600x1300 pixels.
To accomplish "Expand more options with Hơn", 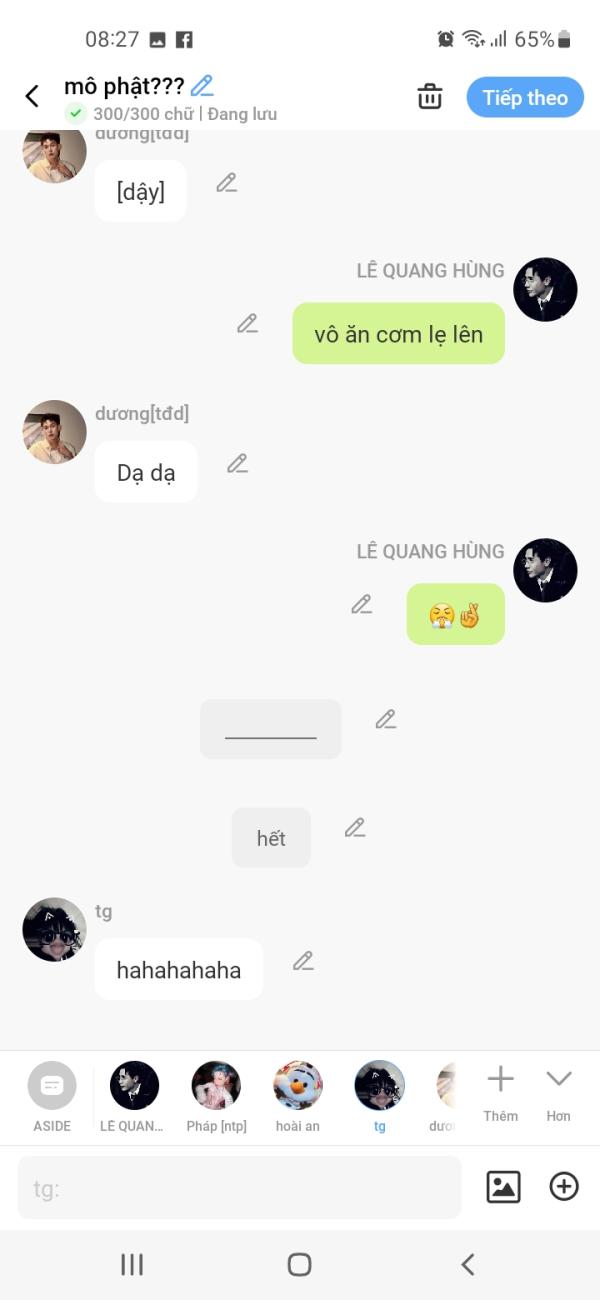I will (558, 1093).
